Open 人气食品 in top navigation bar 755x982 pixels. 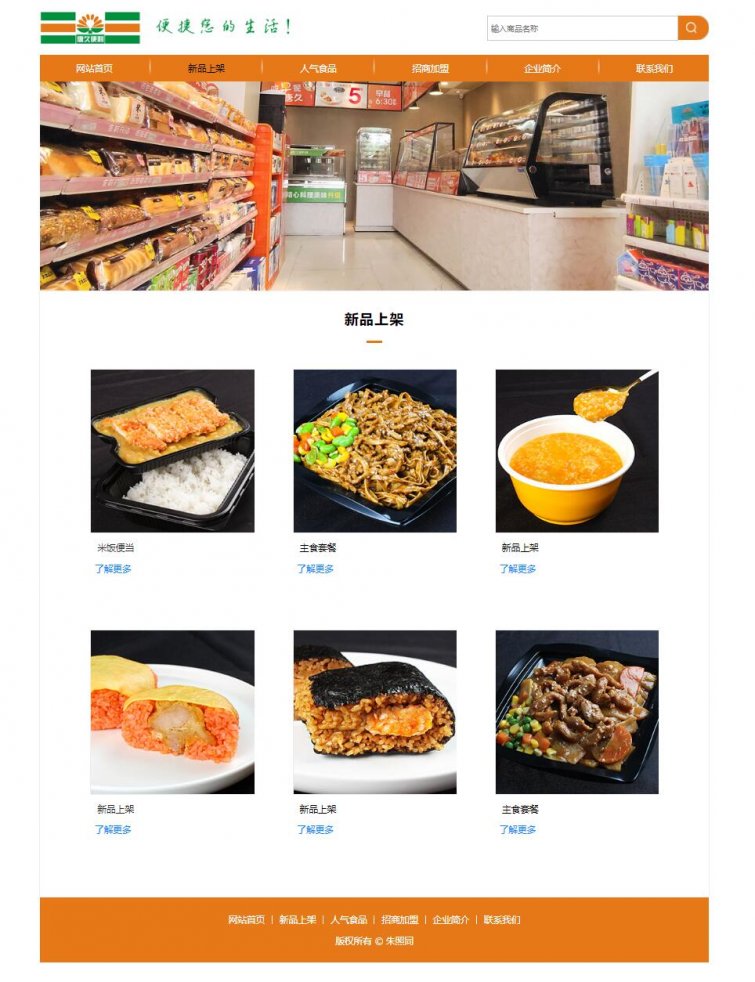[x=318, y=69]
